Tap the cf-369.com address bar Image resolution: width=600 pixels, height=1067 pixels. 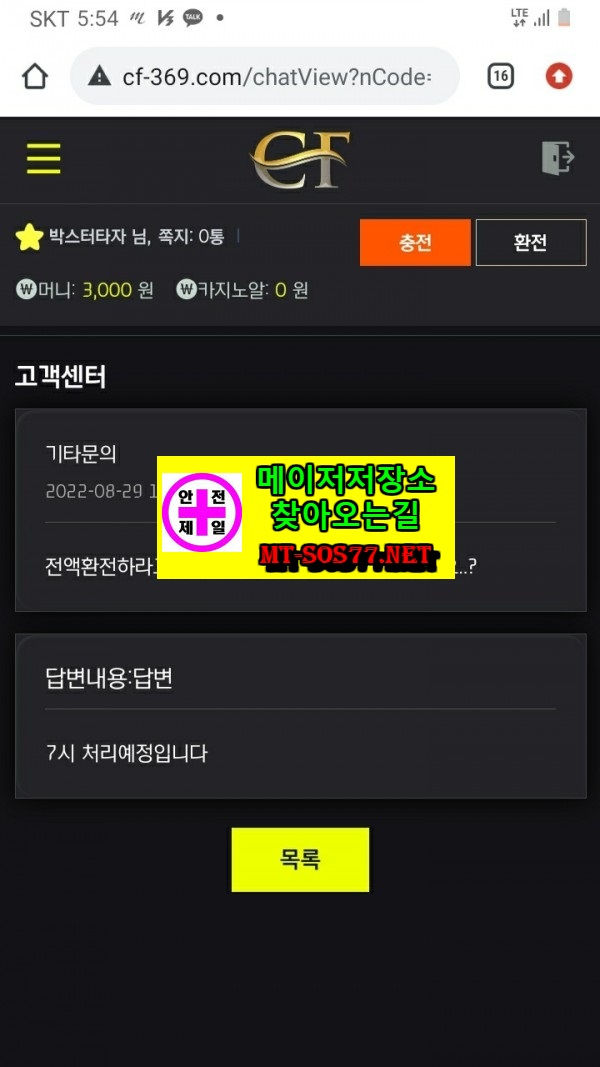[x=265, y=76]
